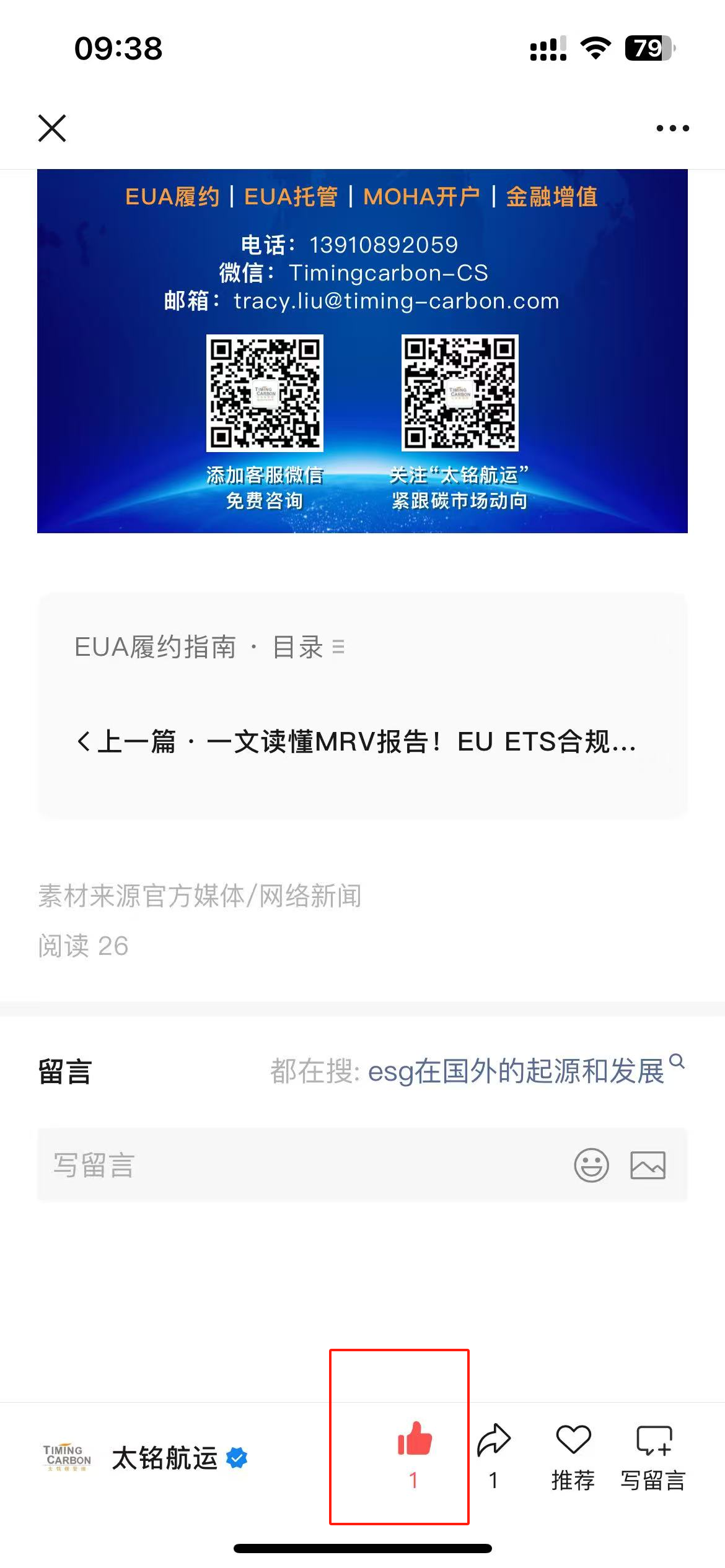Open the EUA履约指南 目录 list
725x1568 pixels.
point(209,647)
